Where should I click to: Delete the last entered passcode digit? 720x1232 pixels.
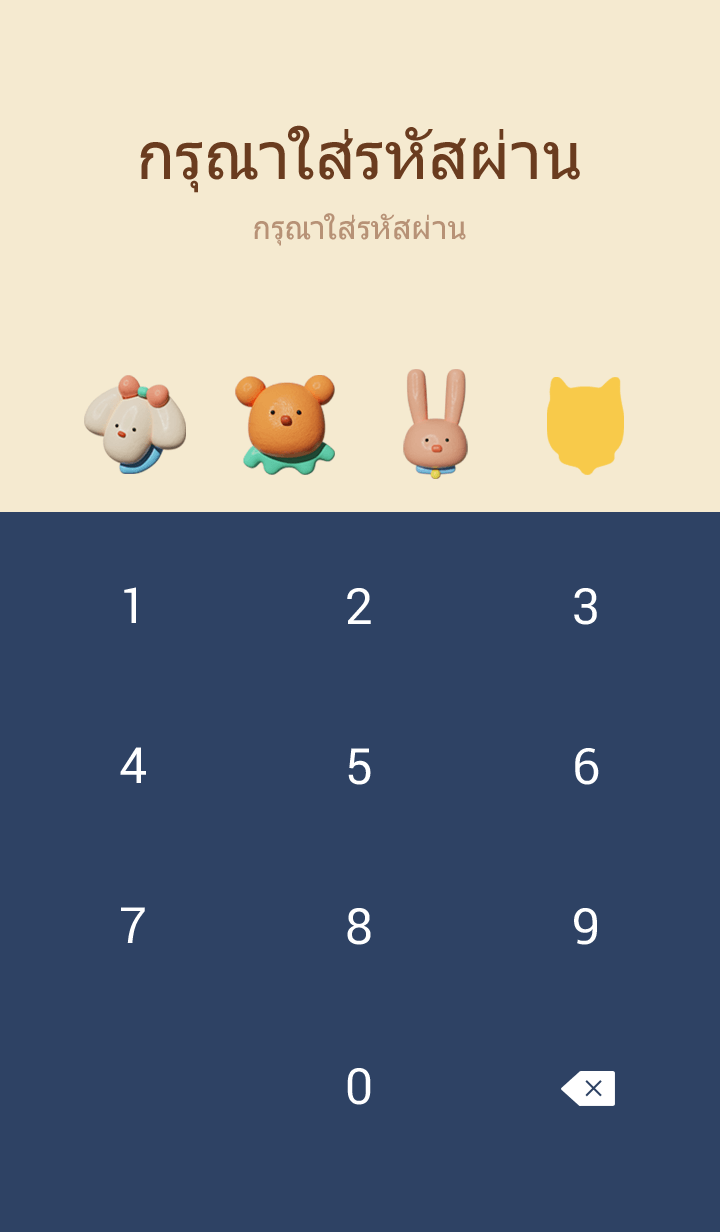pos(588,1088)
